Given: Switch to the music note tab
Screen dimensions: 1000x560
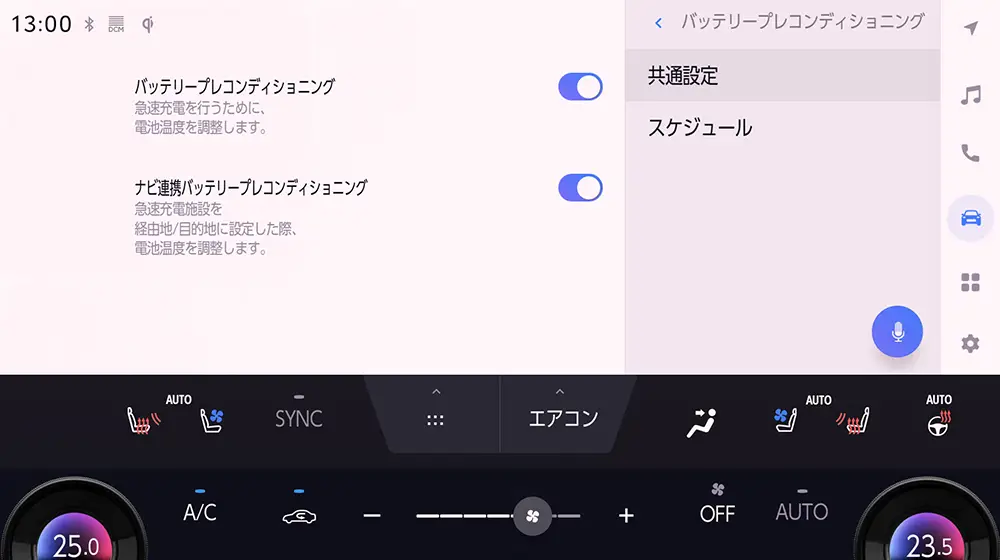Looking at the screenshot, I should point(970,96).
